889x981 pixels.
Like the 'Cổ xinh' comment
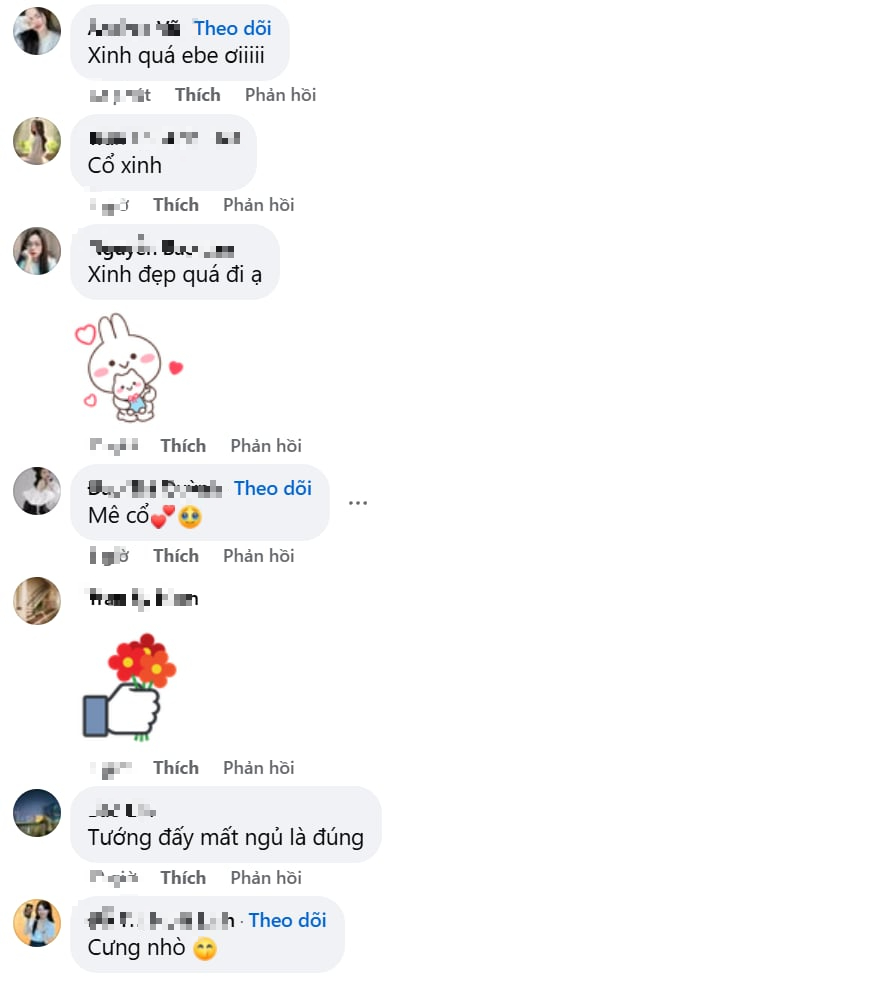pos(176,205)
